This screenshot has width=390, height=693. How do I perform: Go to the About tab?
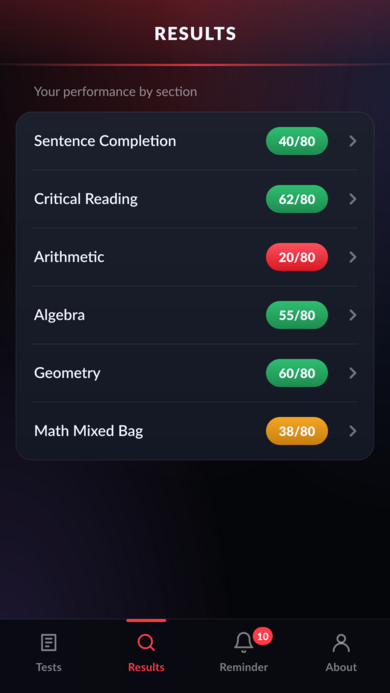point(341,653)
